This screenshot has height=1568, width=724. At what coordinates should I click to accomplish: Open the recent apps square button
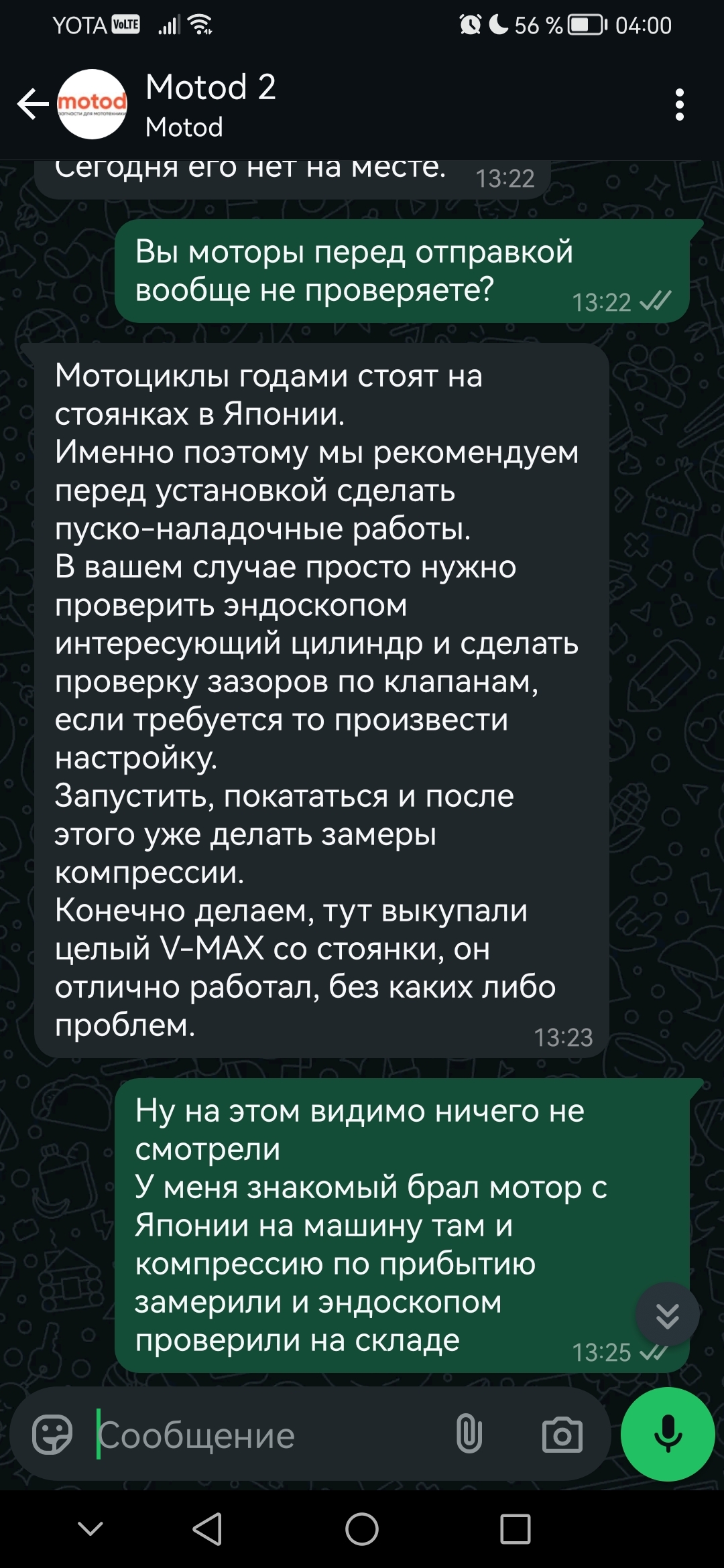pos(516,1529)
